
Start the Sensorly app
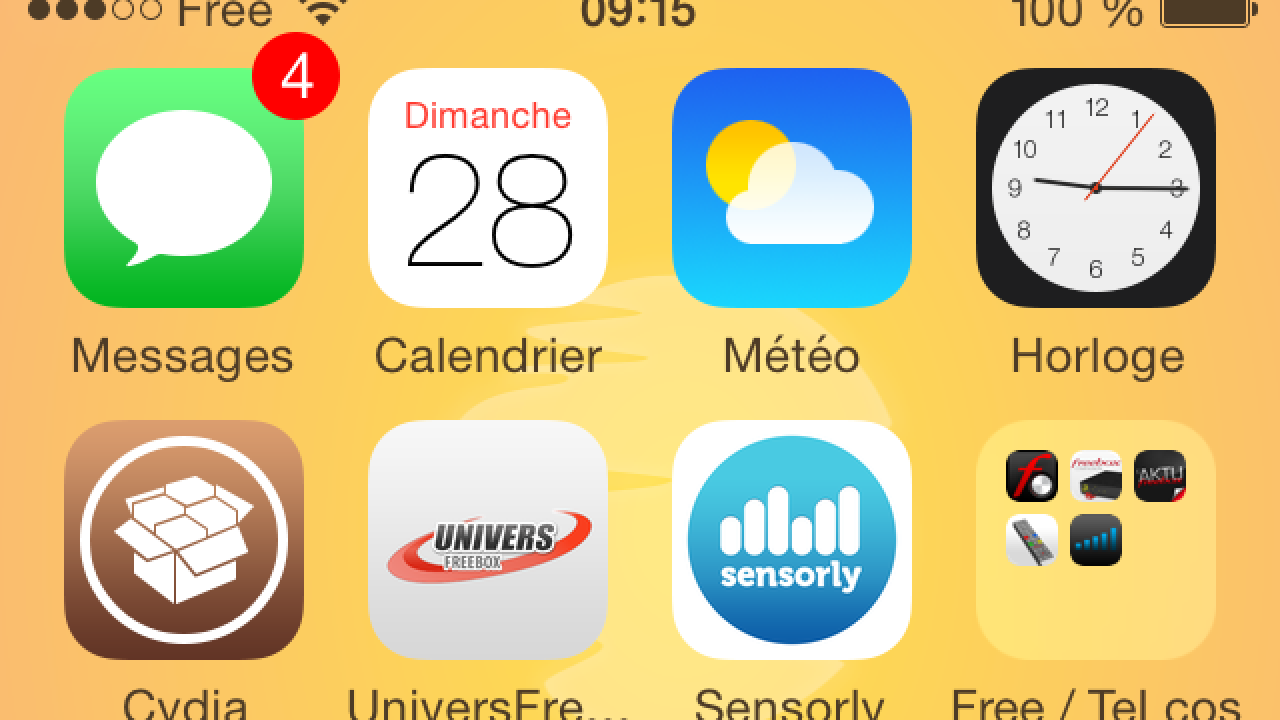(792, 540)
